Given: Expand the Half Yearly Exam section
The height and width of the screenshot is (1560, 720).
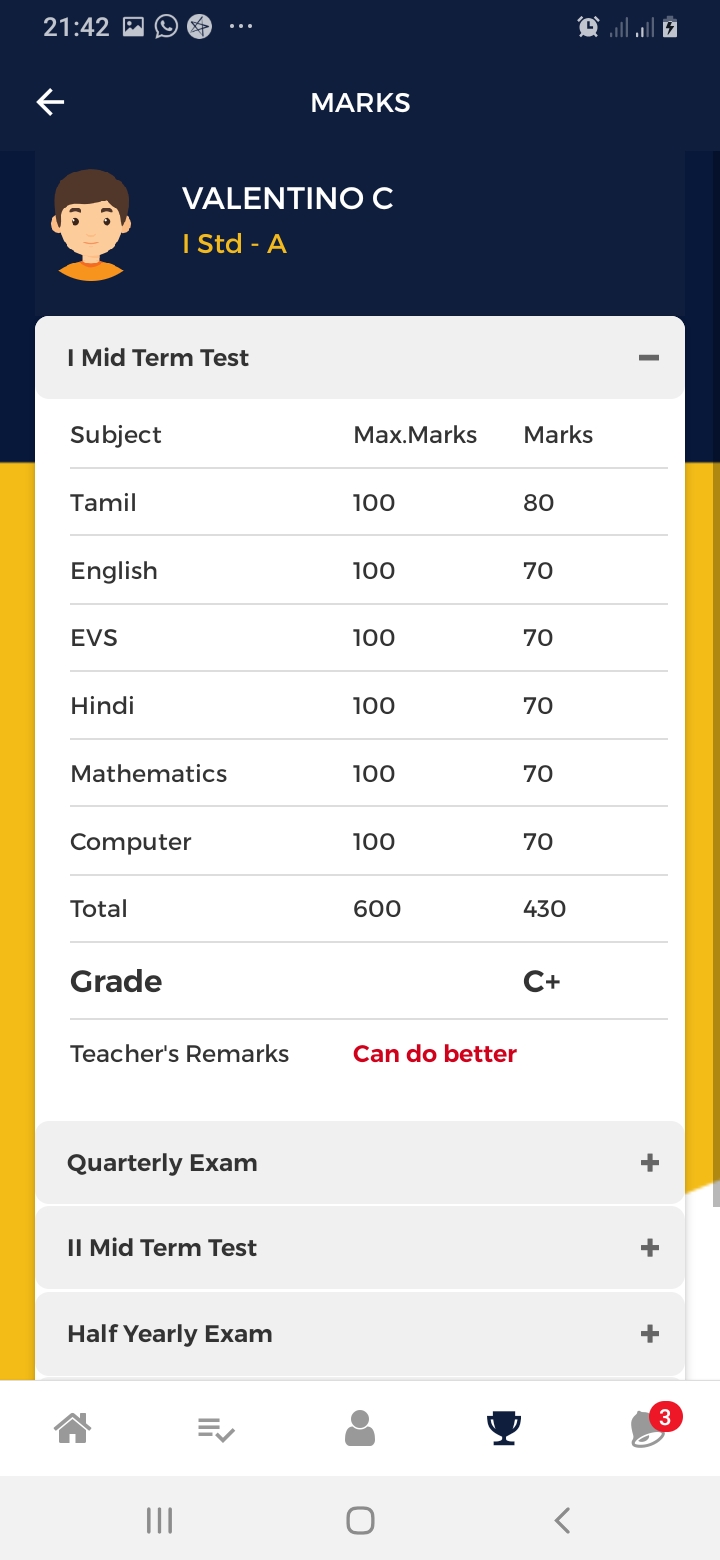Looking at the screenshot, I should (649, 1334).
